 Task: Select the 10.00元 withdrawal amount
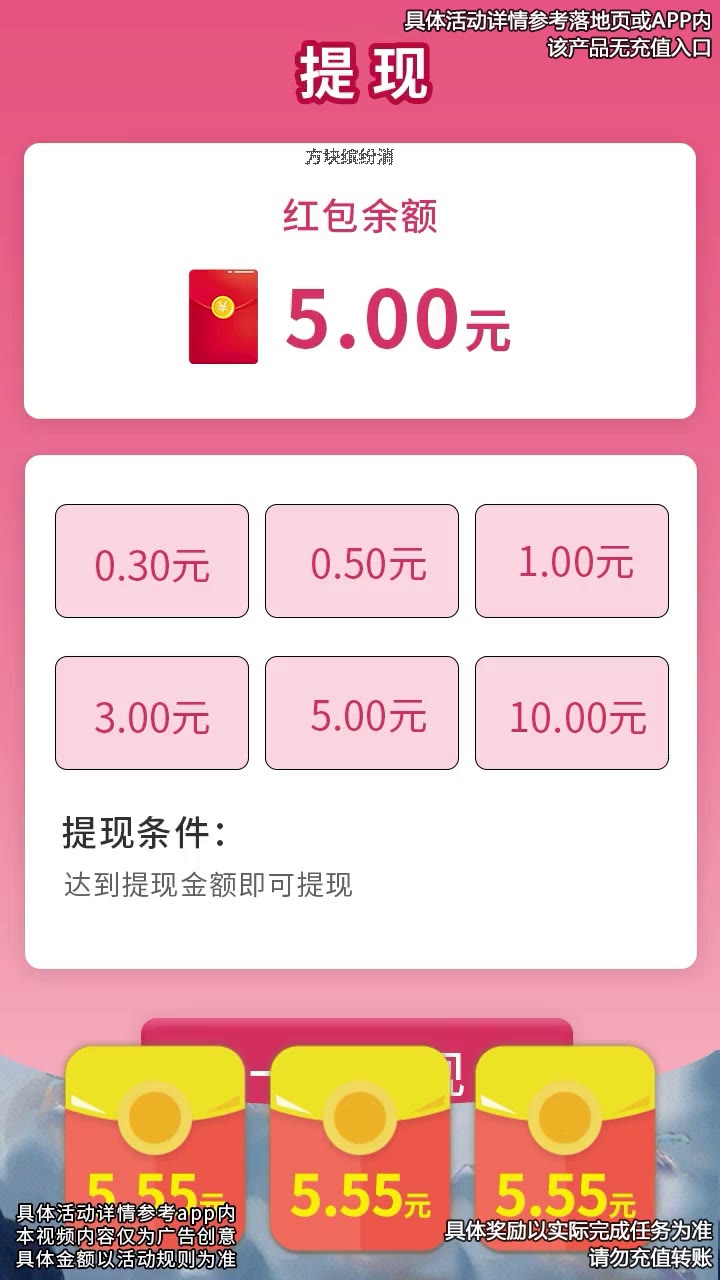click(x=571, y=713)
